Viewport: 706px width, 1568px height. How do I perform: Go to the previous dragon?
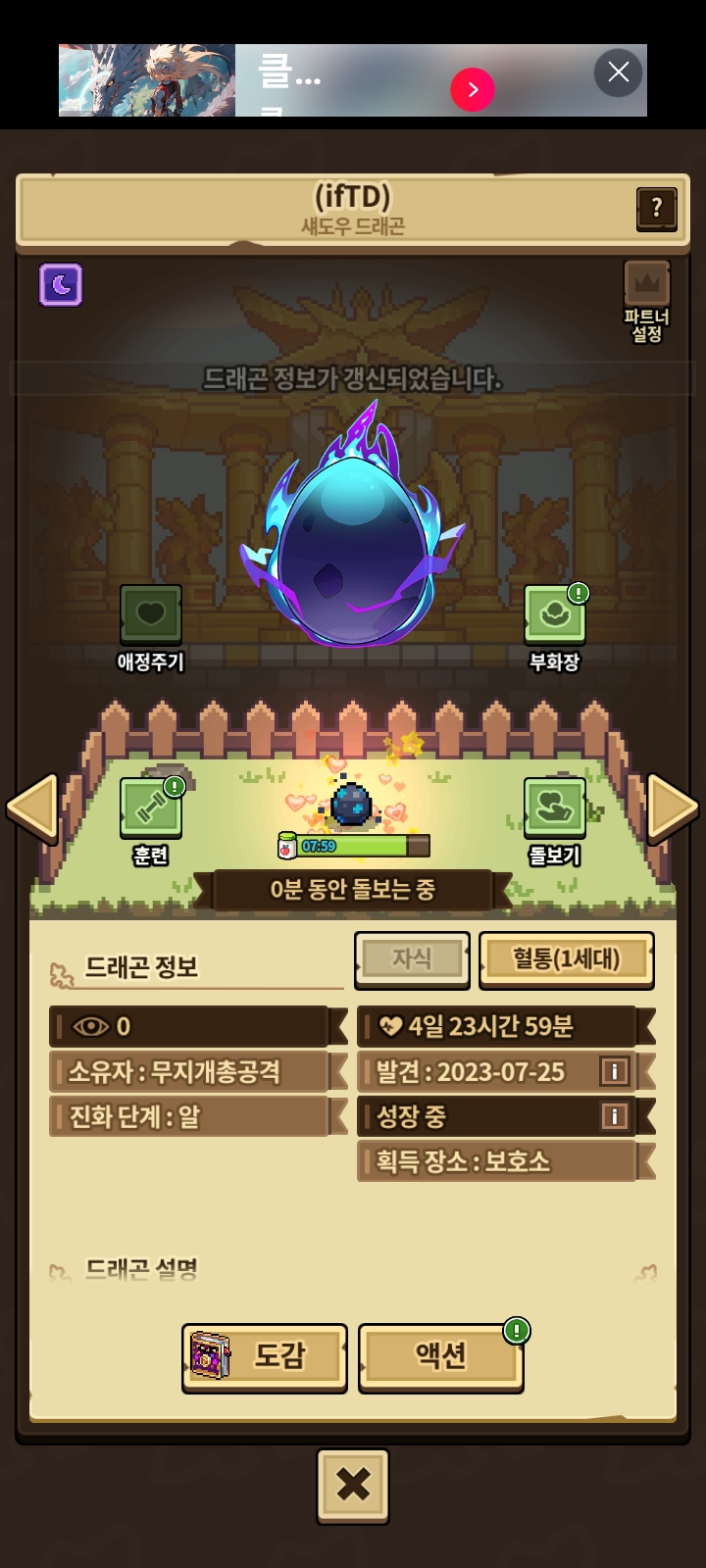(x=32, y=808)
